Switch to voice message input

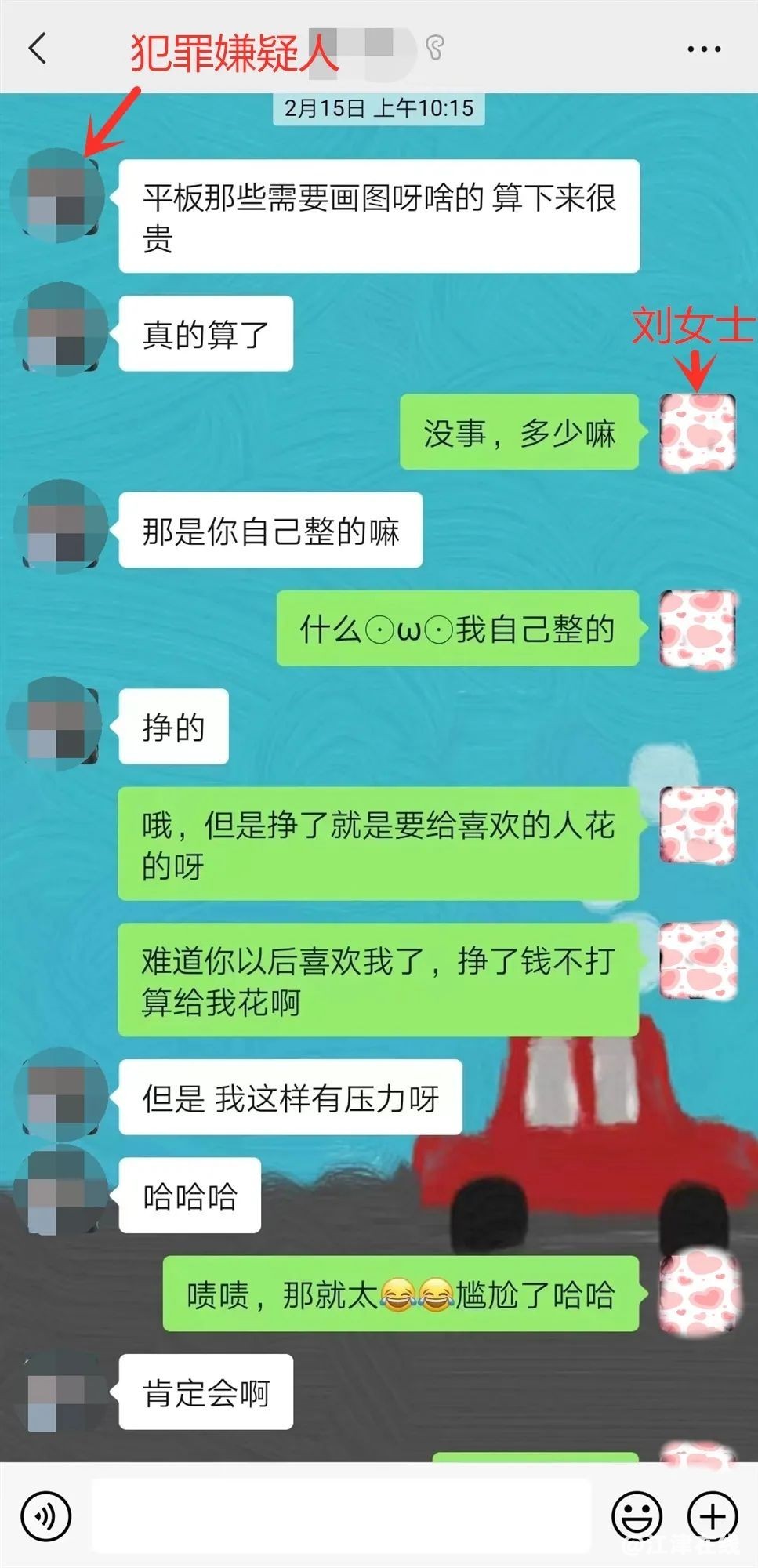click(x=46, y=1516)
